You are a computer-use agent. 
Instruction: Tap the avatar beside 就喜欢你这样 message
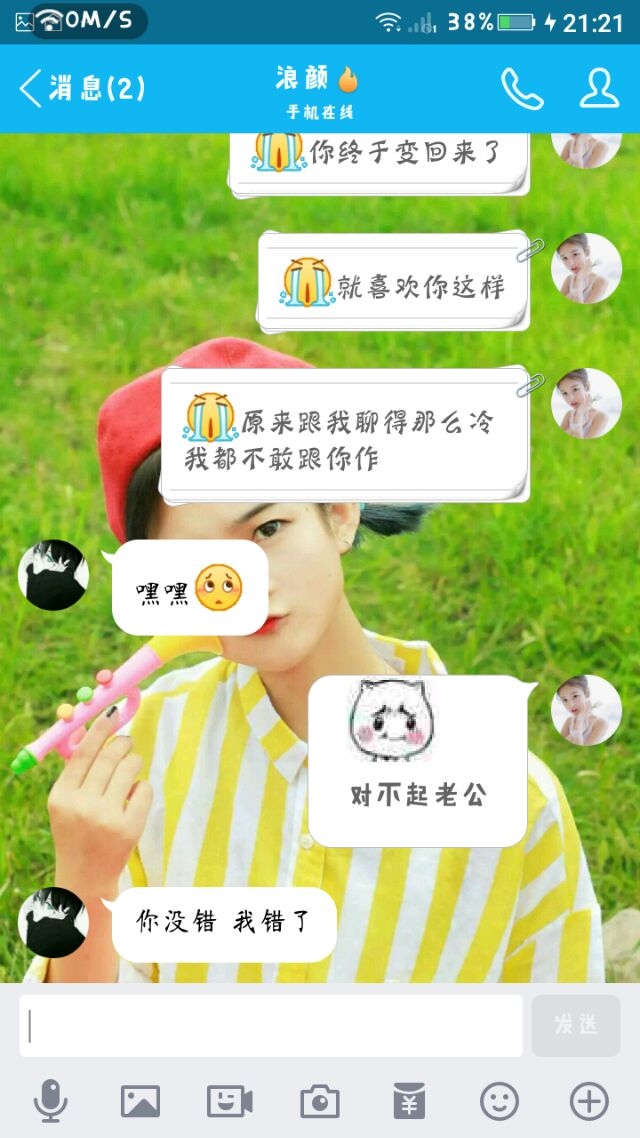pyautogui.click(x=586, y=269)
